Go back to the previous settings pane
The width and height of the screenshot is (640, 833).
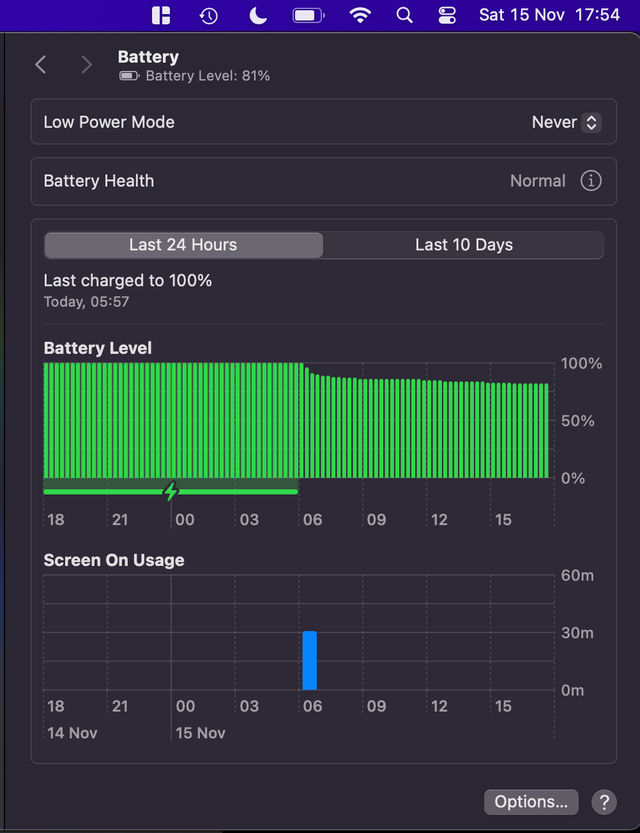[41, 65]
